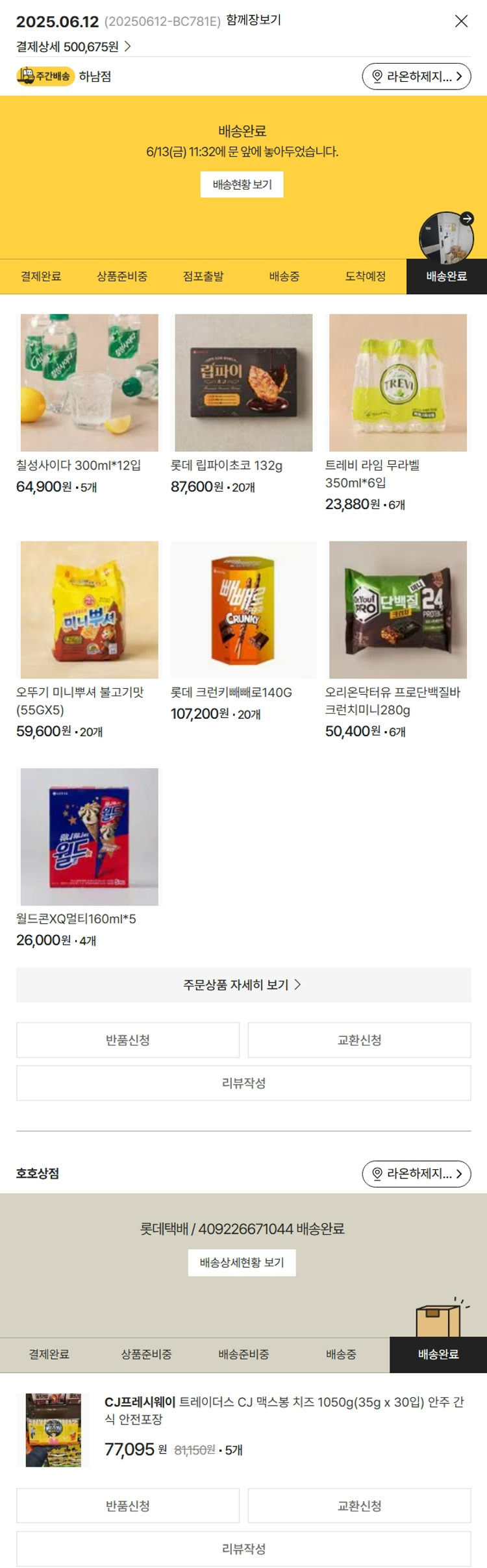Image resolution: width=487 pixels, height=1568 pixels.
Task: Write a review for 하남점 order
Action: [x=243, y=1083]
